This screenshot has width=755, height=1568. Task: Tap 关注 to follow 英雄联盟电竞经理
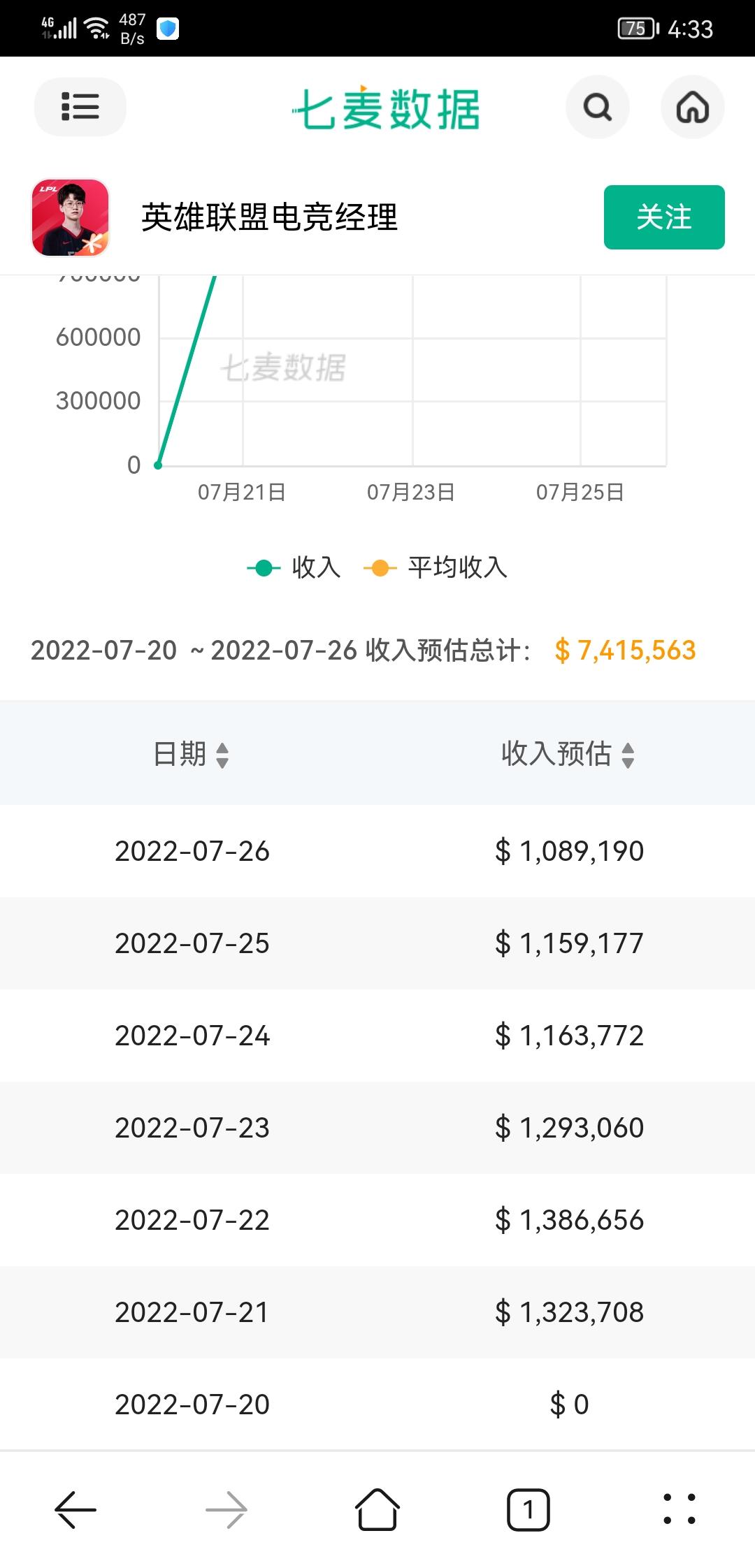663,217
